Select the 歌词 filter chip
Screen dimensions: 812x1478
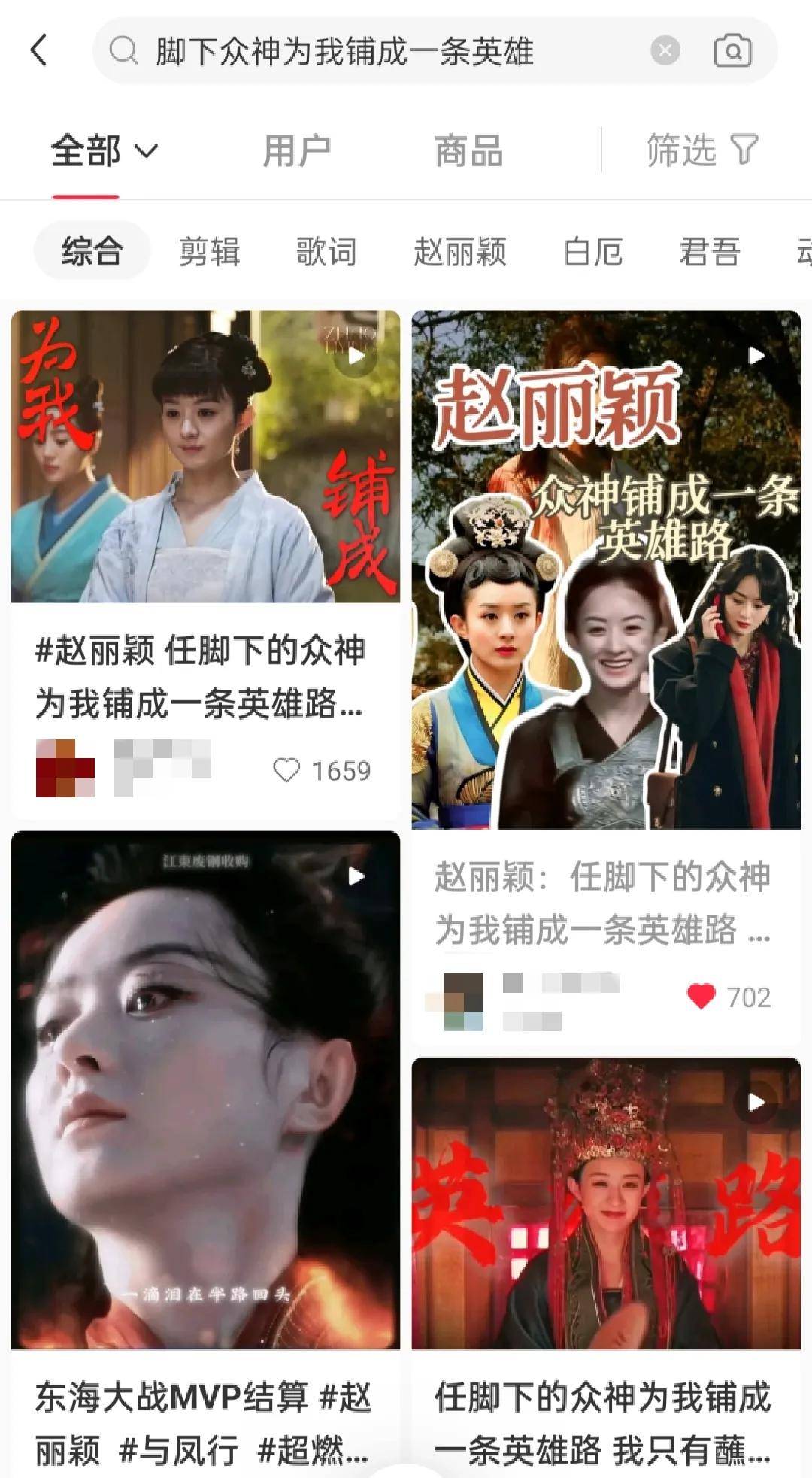coord(326,251)
